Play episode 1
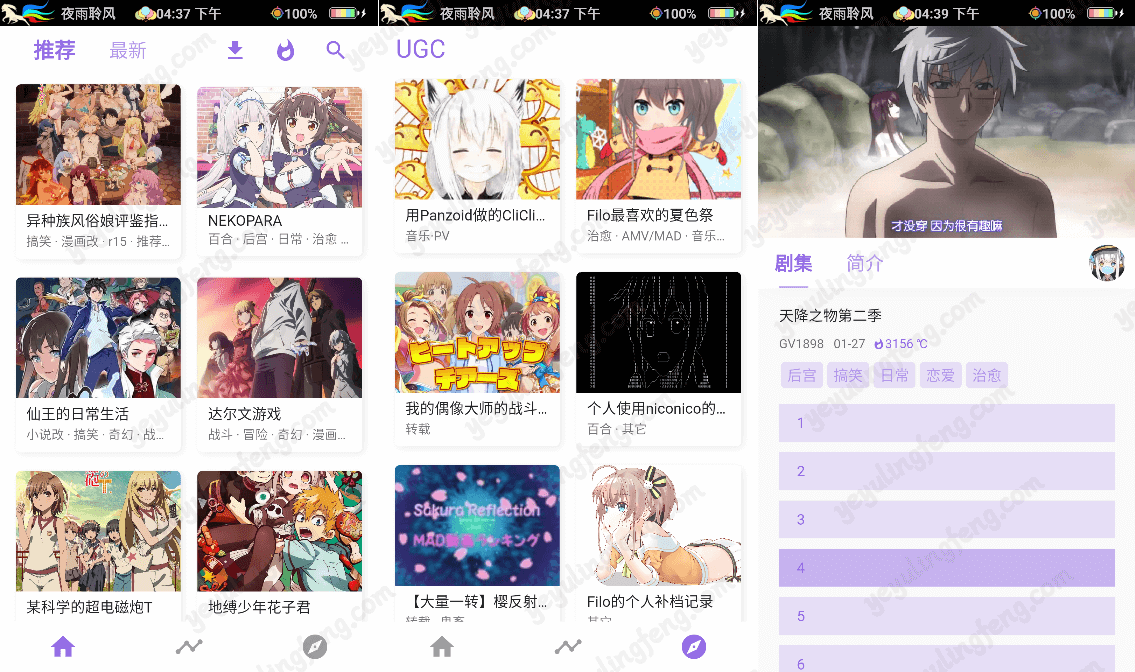The image size is (1135, 672). coord(946,423)
